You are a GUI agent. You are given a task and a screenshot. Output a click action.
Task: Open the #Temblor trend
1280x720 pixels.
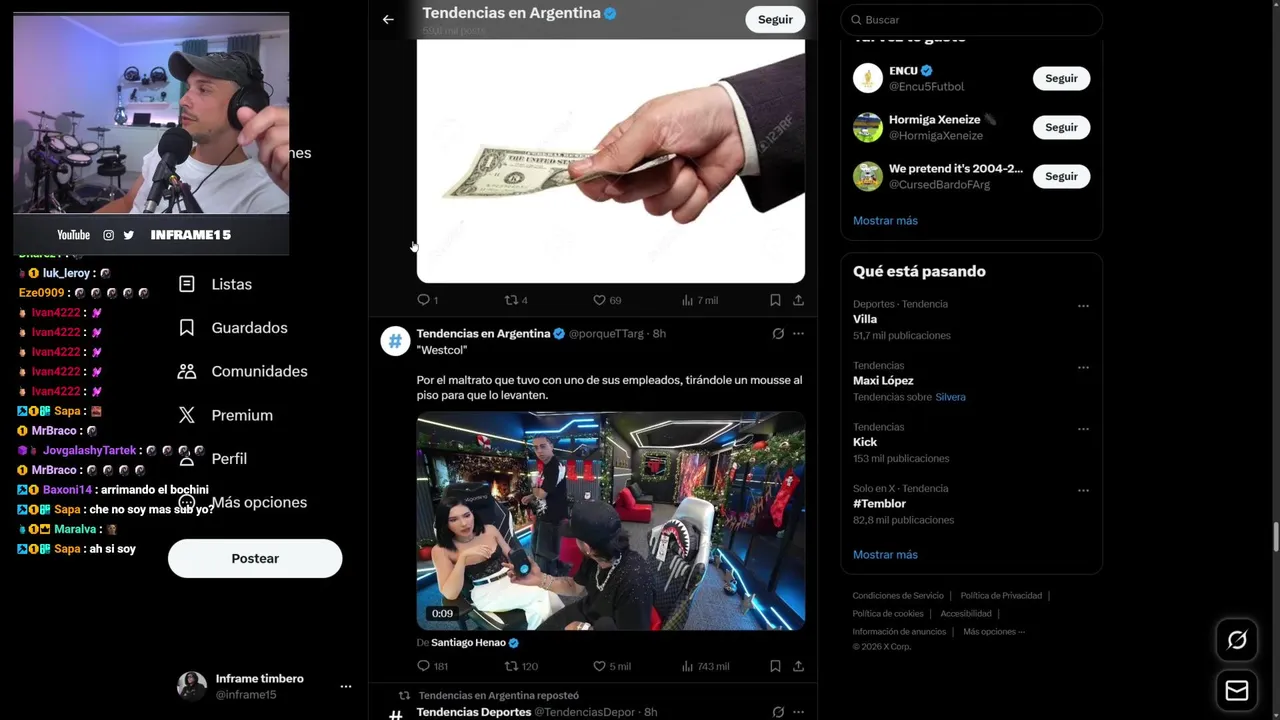point(879,504)
